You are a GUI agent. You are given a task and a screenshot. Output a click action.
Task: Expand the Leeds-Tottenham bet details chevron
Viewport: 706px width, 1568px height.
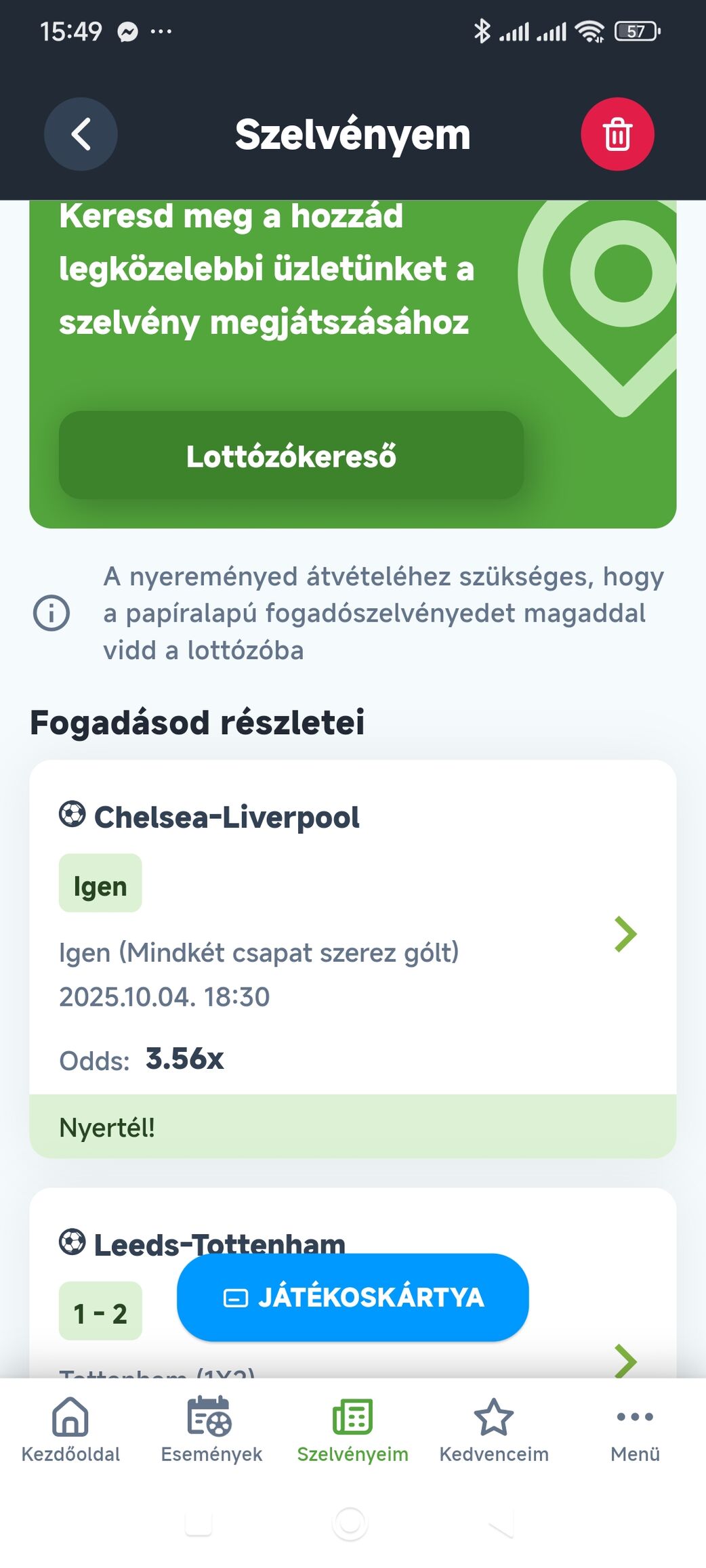coord(625,1361)
